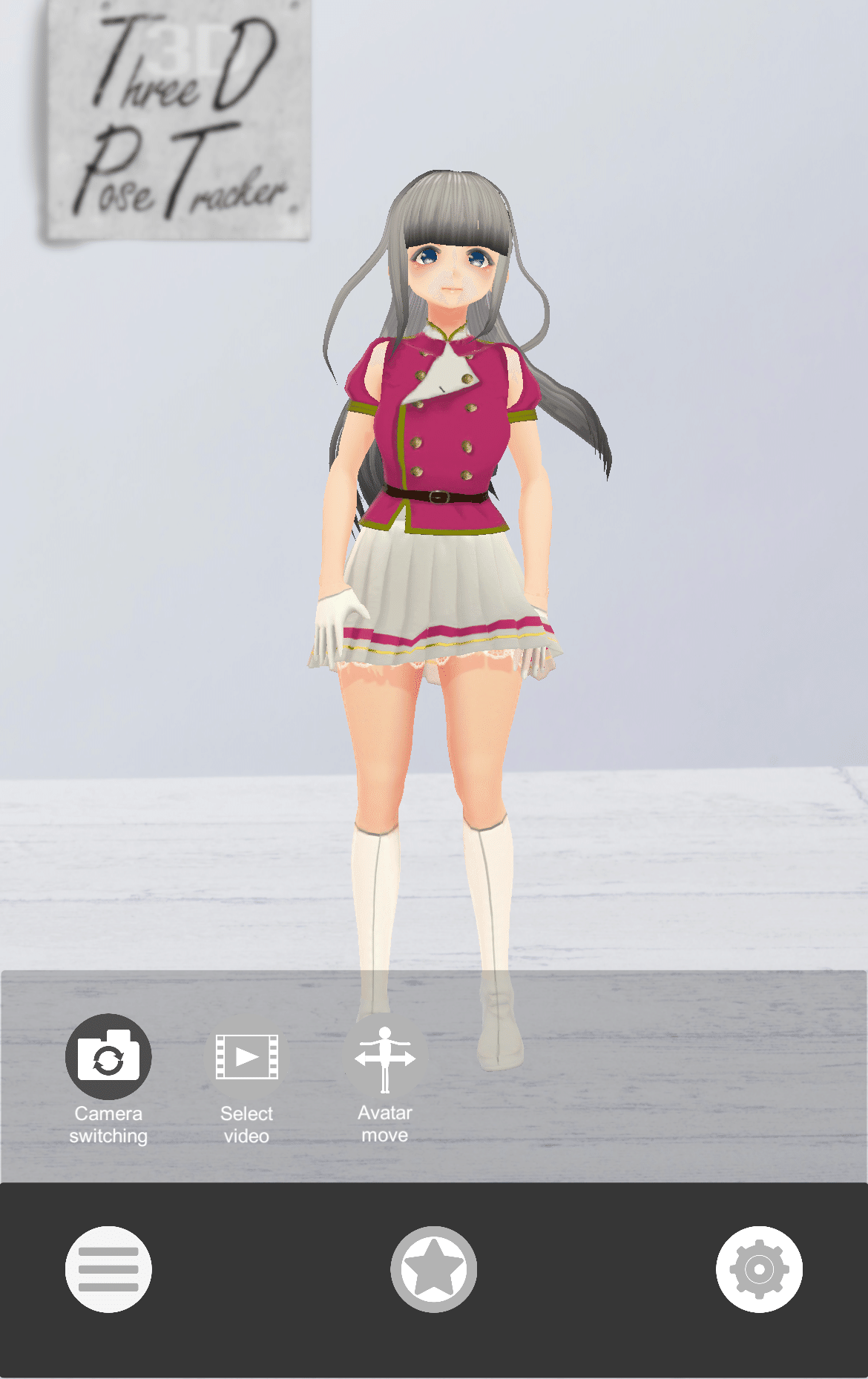868x1379 pixels.
Task: Tap the Three D Pose Tracker poster
Action: pyautogui.click(x=178, y=119)
